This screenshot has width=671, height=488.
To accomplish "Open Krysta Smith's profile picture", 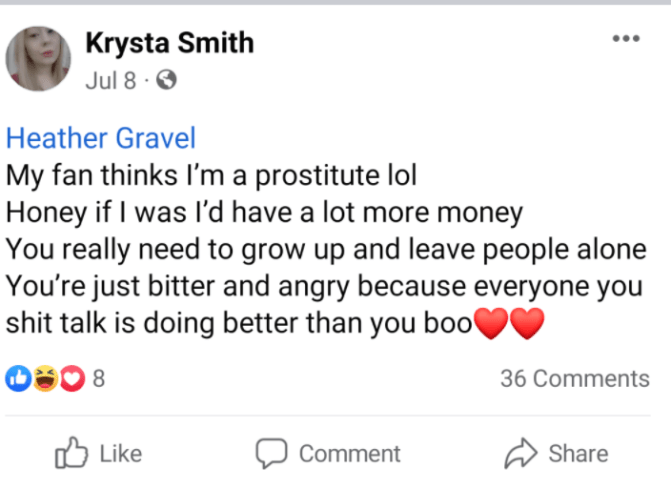I will (x=38, y=59).
